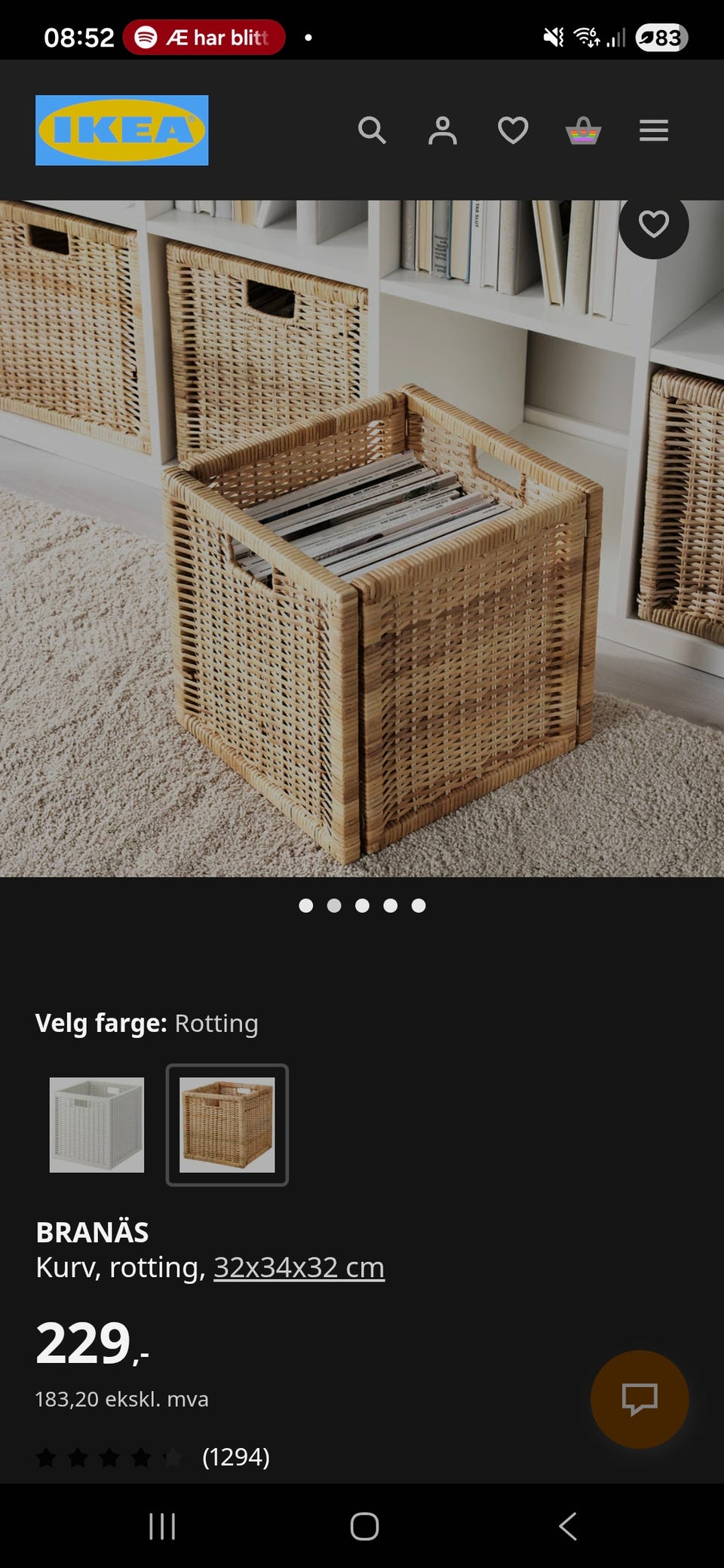
Task: Save product with the heart on the image
Action: click(x=653, y=223)
